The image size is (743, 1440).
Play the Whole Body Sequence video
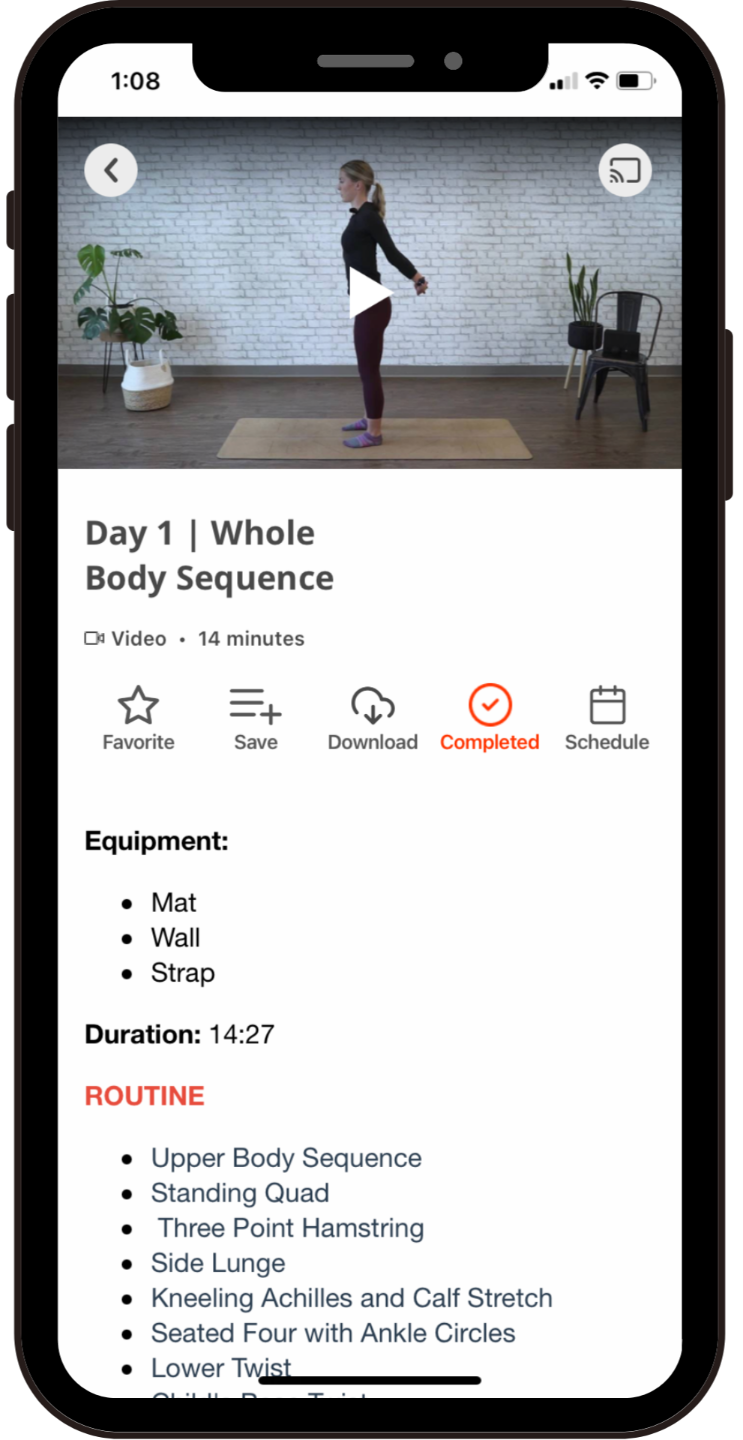370,294
